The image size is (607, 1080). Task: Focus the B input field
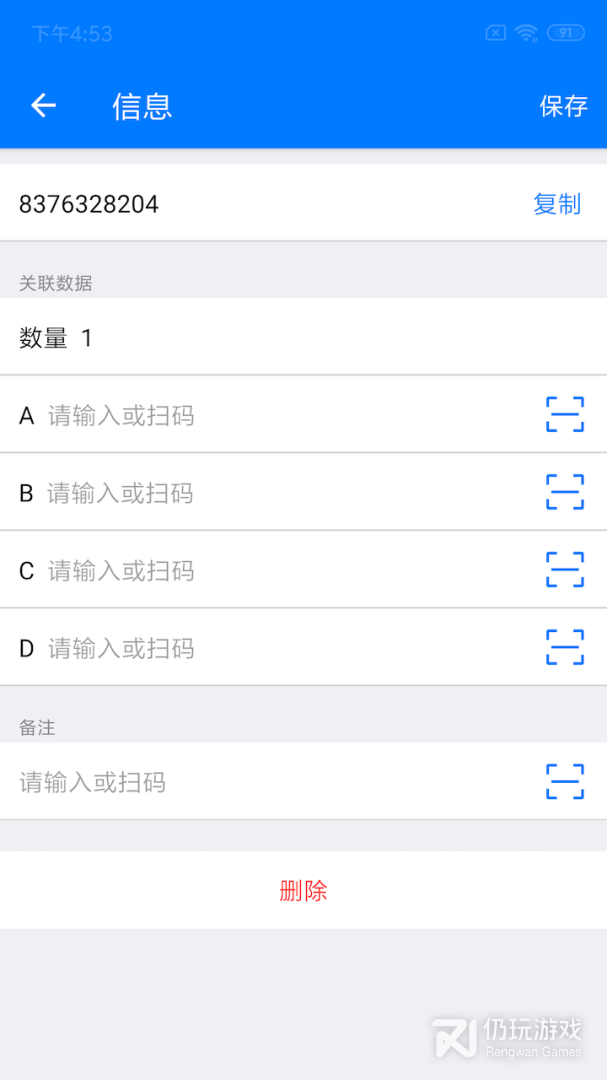click(x=280, y=493)
